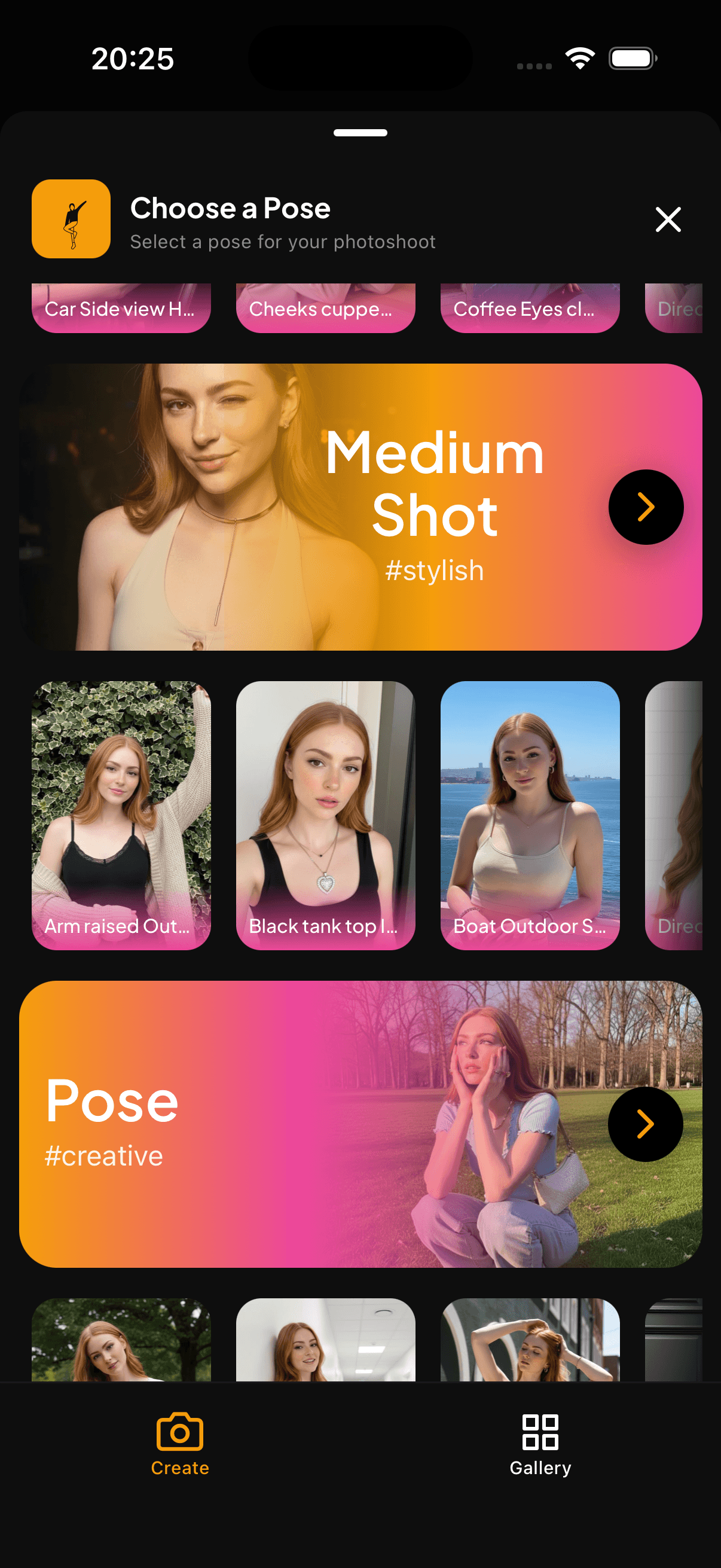Go to the Gallery tab

(540, 1443)
